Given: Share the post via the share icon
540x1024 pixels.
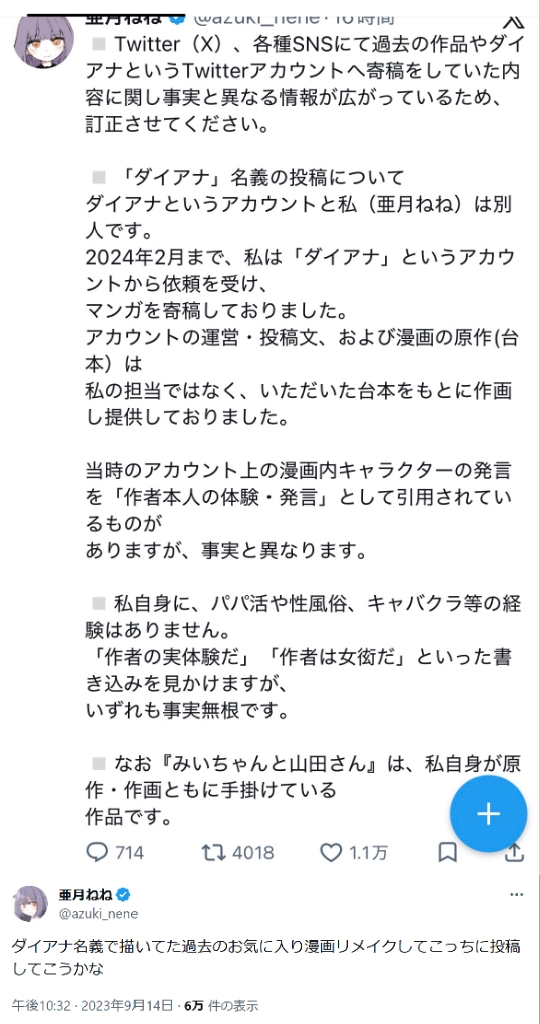Looking at the screenshot, I should (x=514, y=852).
